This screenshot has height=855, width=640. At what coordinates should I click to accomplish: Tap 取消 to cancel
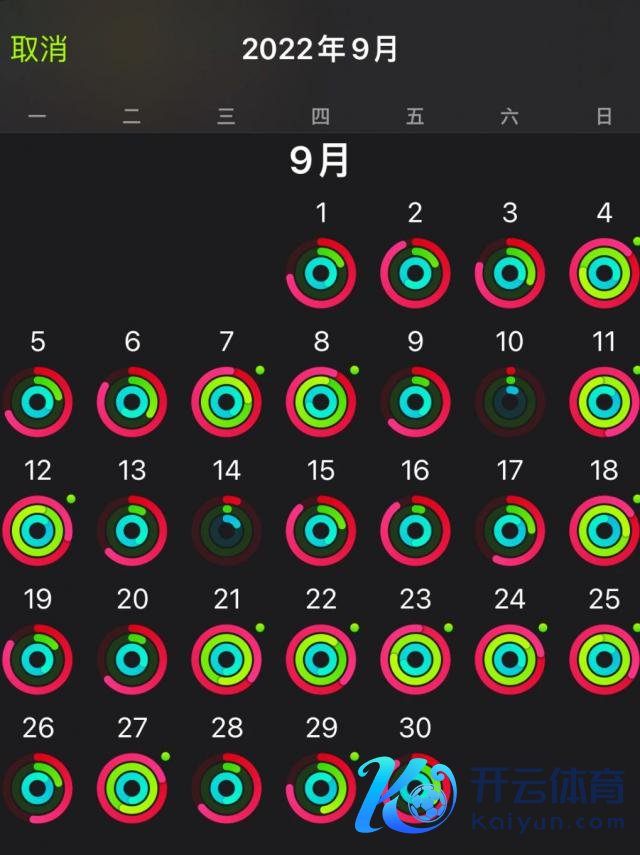pyautogui.click(x=39, y=49)
